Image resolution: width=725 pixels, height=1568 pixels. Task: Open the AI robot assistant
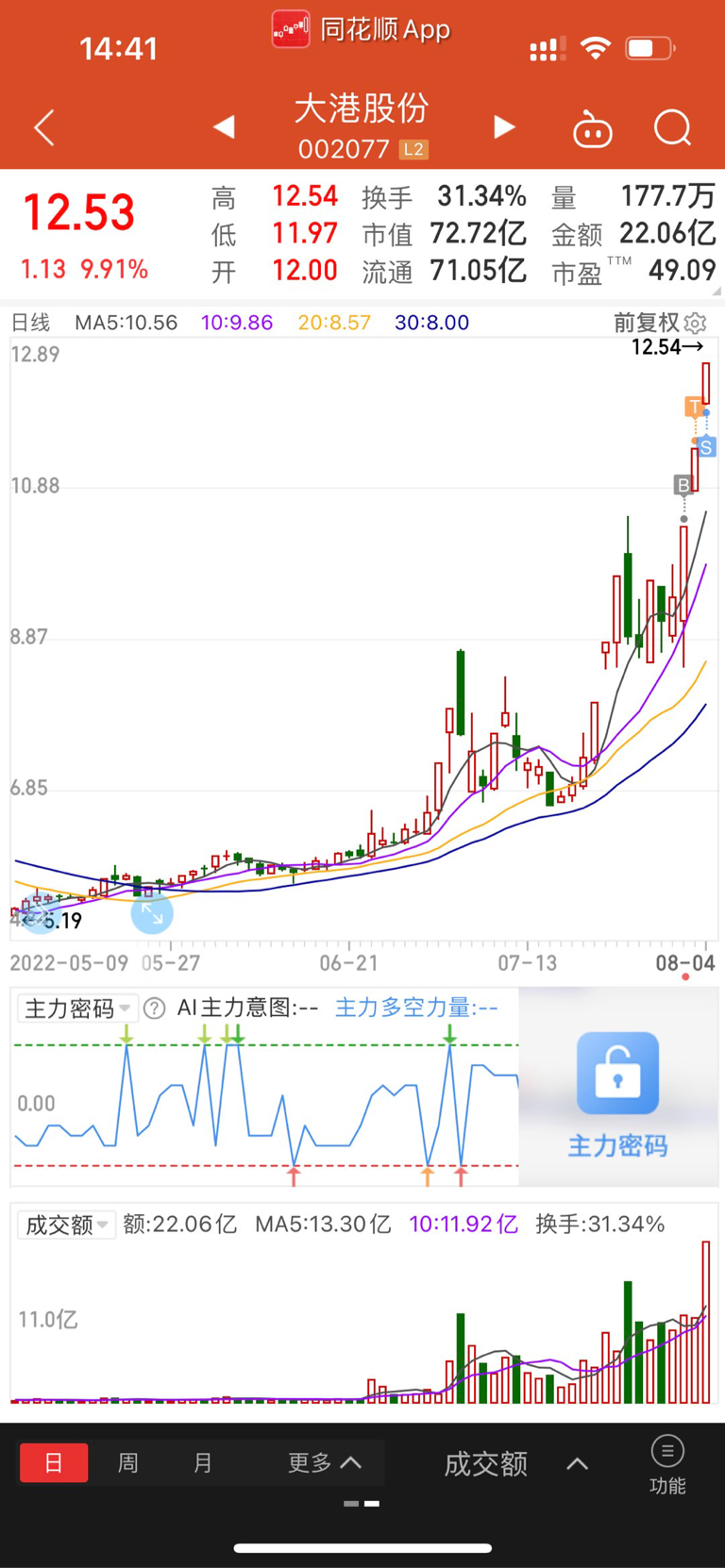pos(593,128)
